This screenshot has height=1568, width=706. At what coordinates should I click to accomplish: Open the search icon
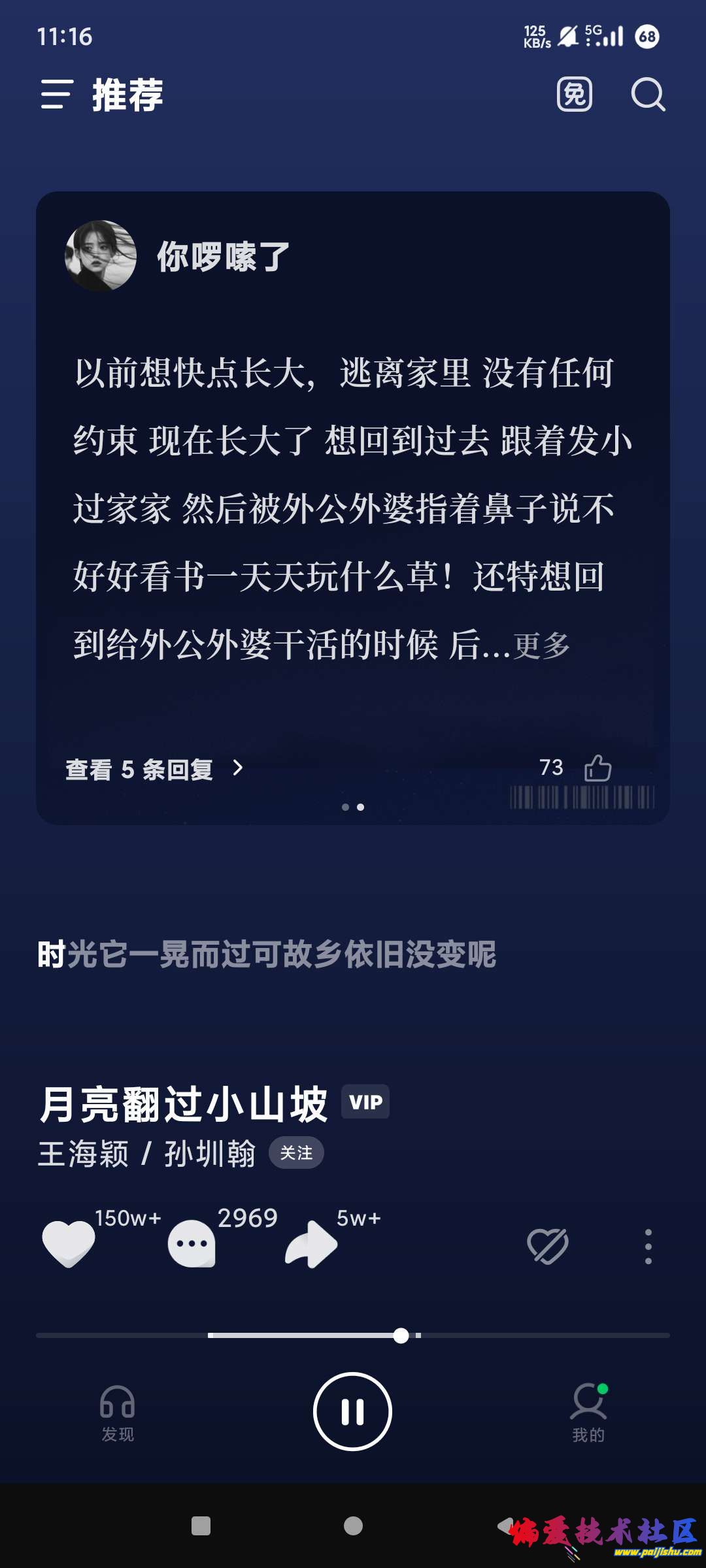[648, 95]
